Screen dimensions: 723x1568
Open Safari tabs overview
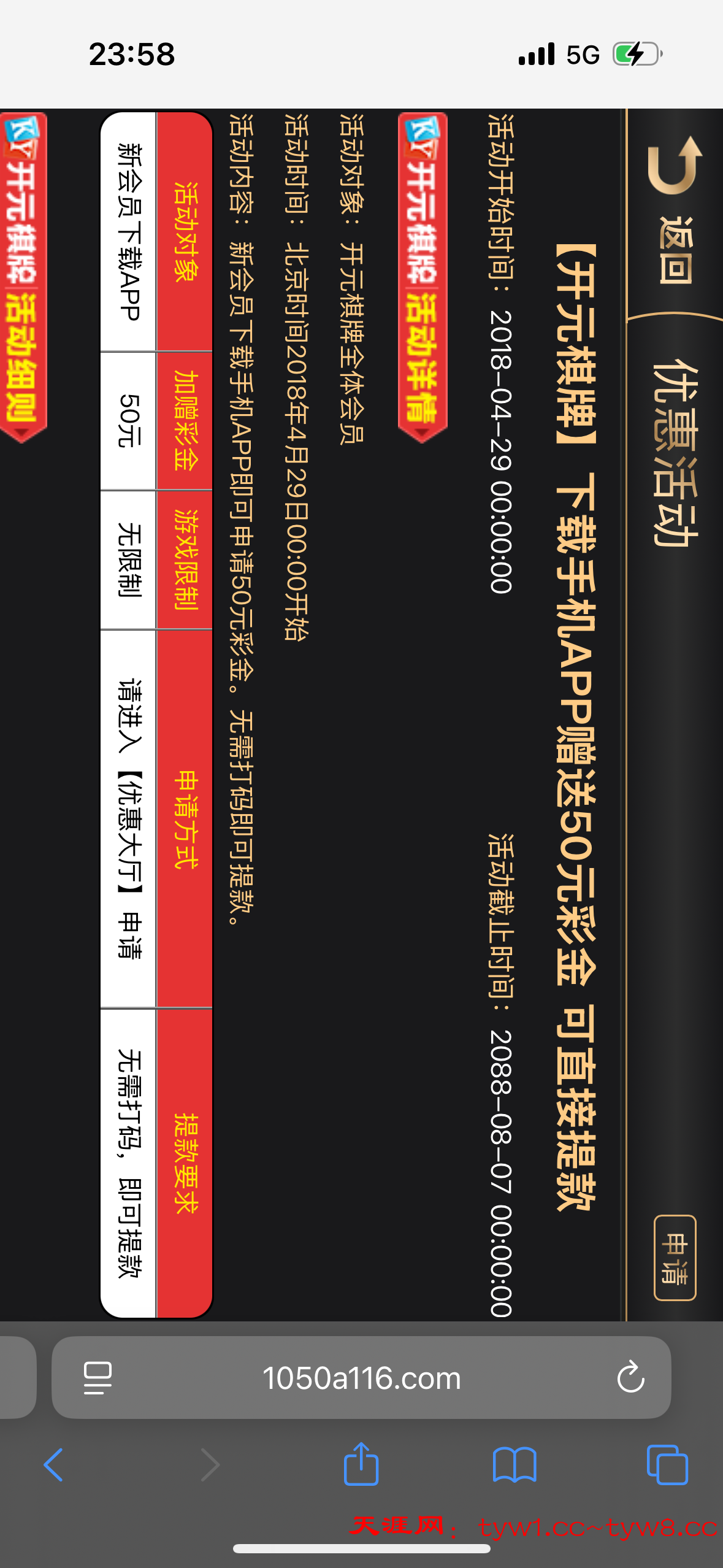667,1465
